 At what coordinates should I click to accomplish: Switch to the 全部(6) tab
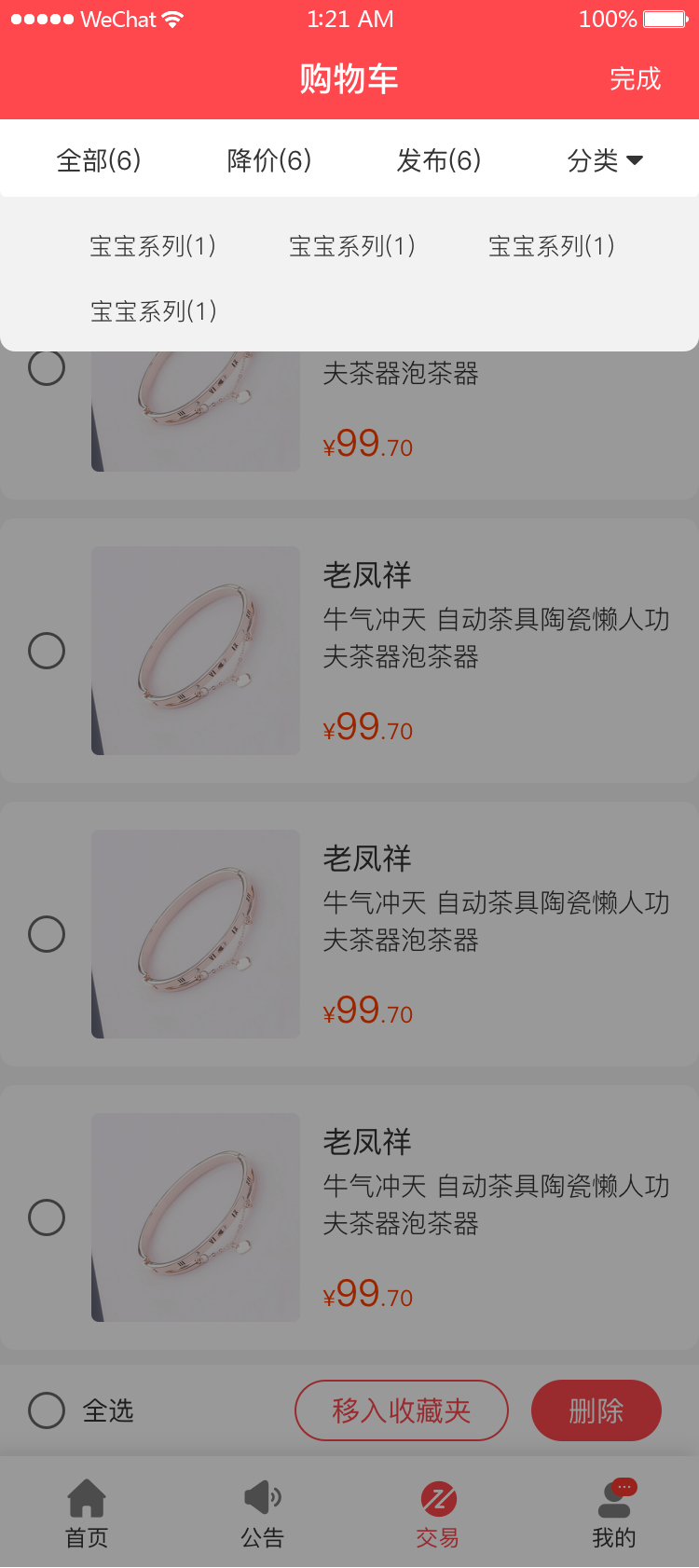point(99,160)
